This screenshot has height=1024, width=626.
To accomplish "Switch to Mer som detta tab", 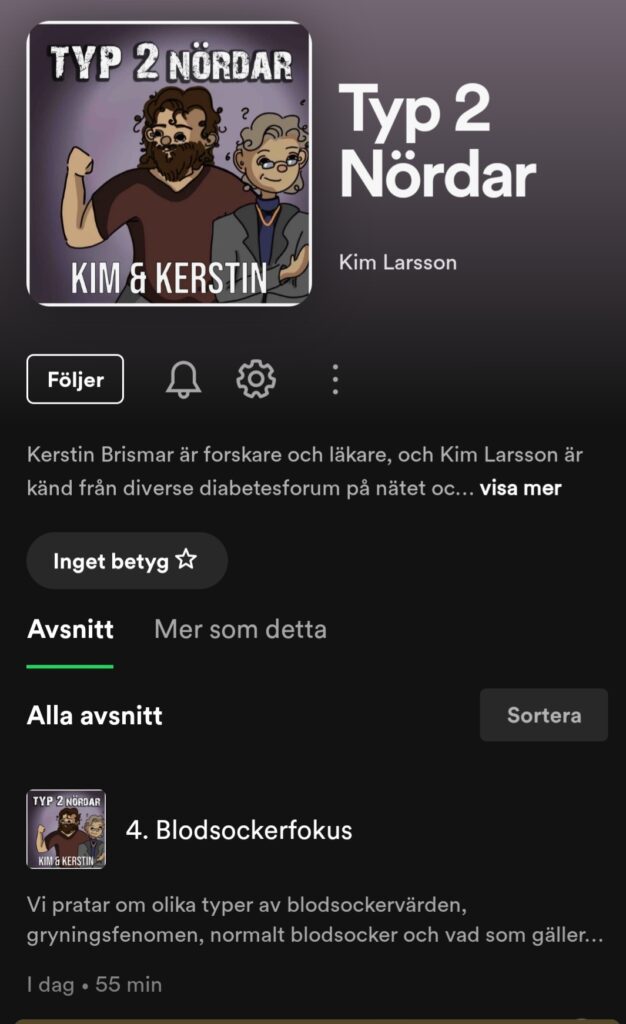I will [240, 629].
